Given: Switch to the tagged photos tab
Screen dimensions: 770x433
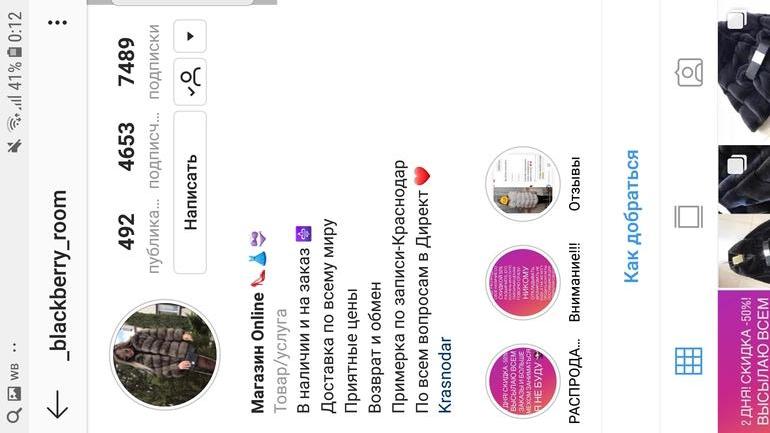Looking at the screenshot, I should (689, 72).
